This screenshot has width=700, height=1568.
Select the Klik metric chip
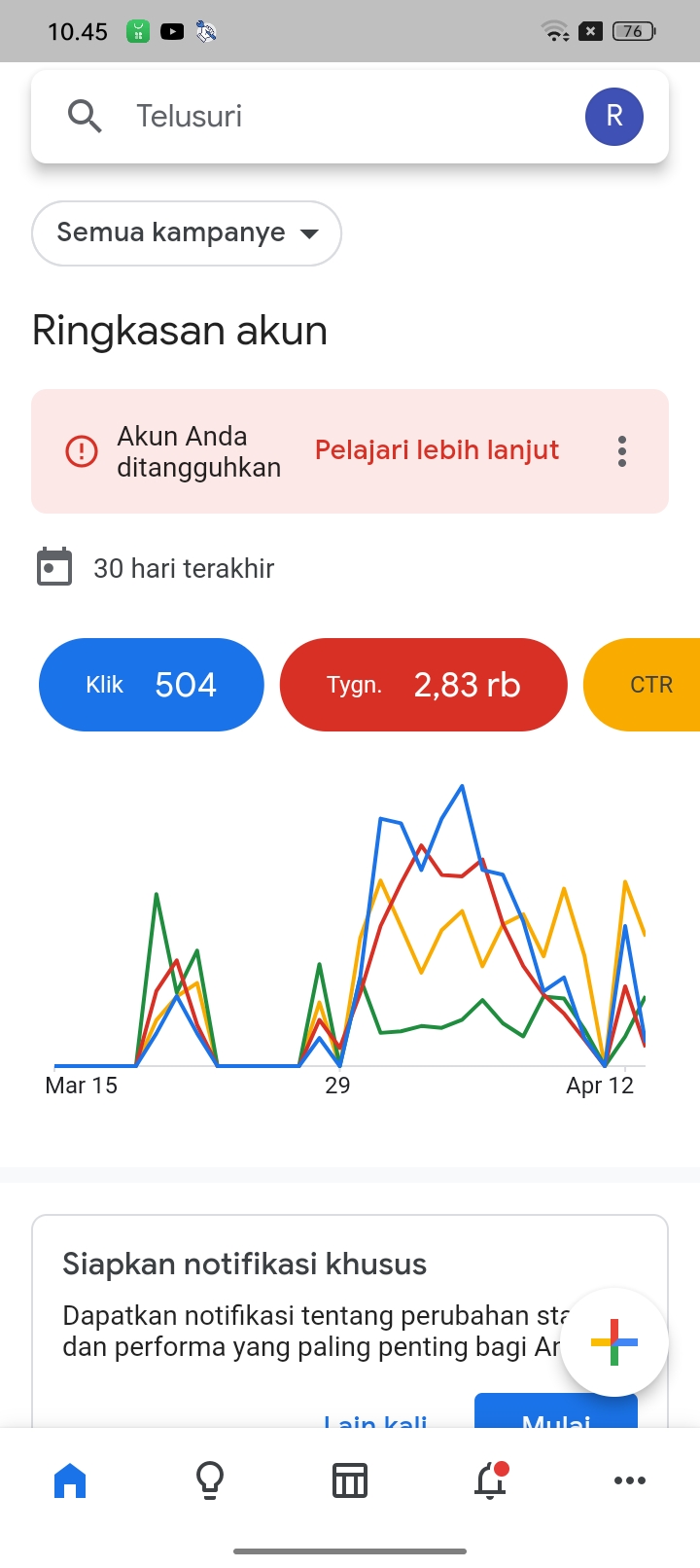click(152, 685)
